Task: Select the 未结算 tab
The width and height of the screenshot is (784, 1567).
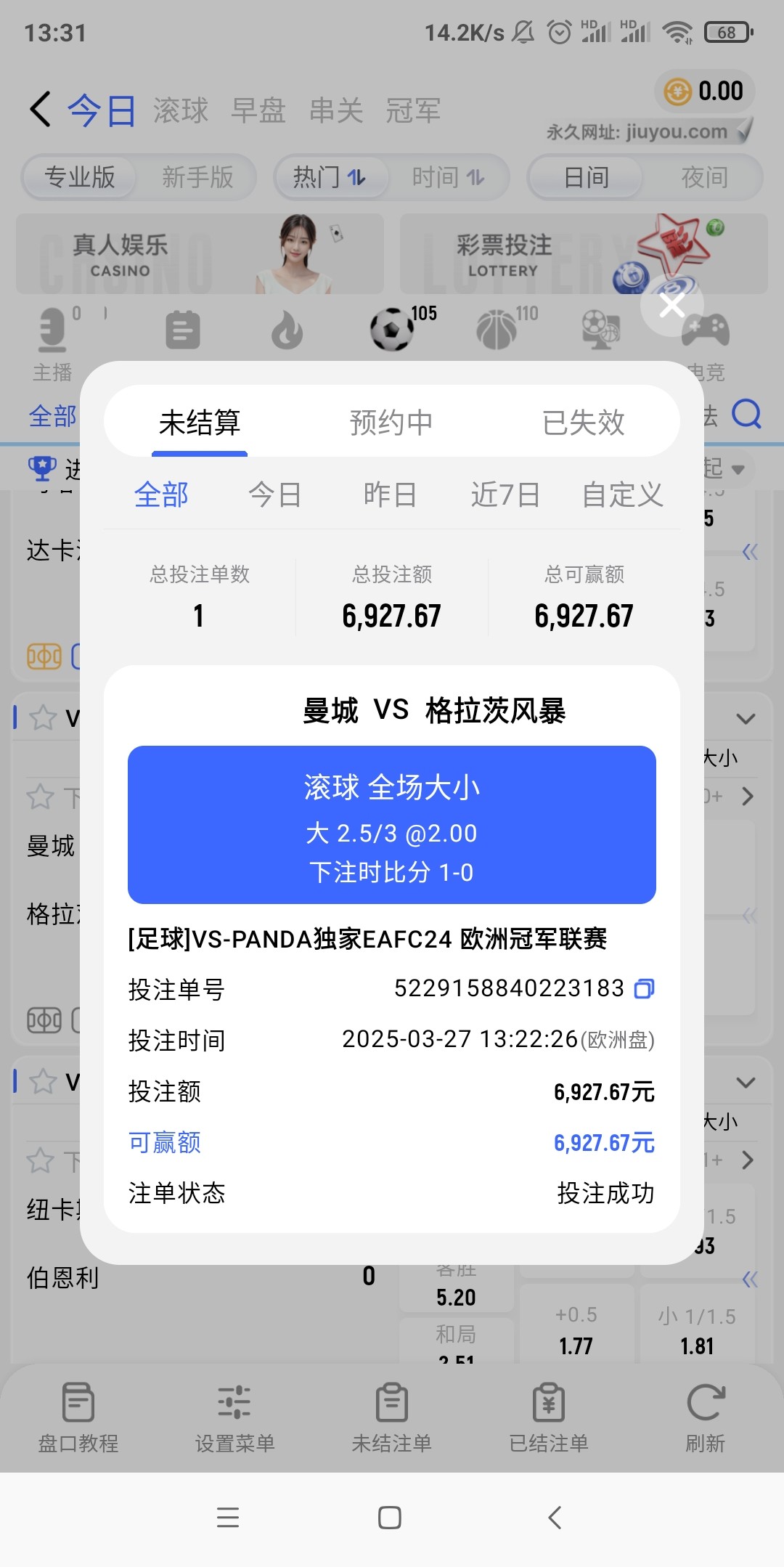Action: click(x=200, y=422)
